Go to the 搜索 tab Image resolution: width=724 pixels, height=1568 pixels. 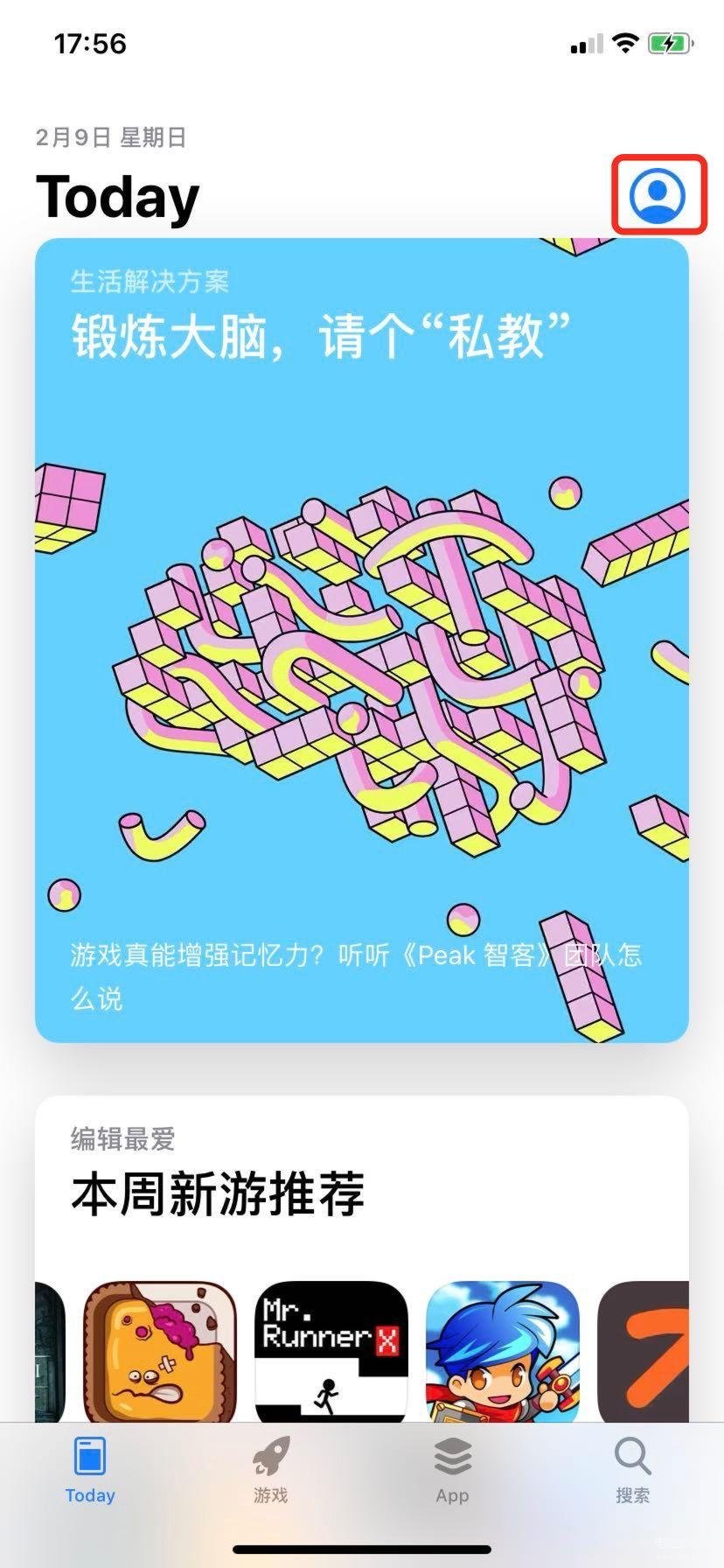(x=632, y=1472)
